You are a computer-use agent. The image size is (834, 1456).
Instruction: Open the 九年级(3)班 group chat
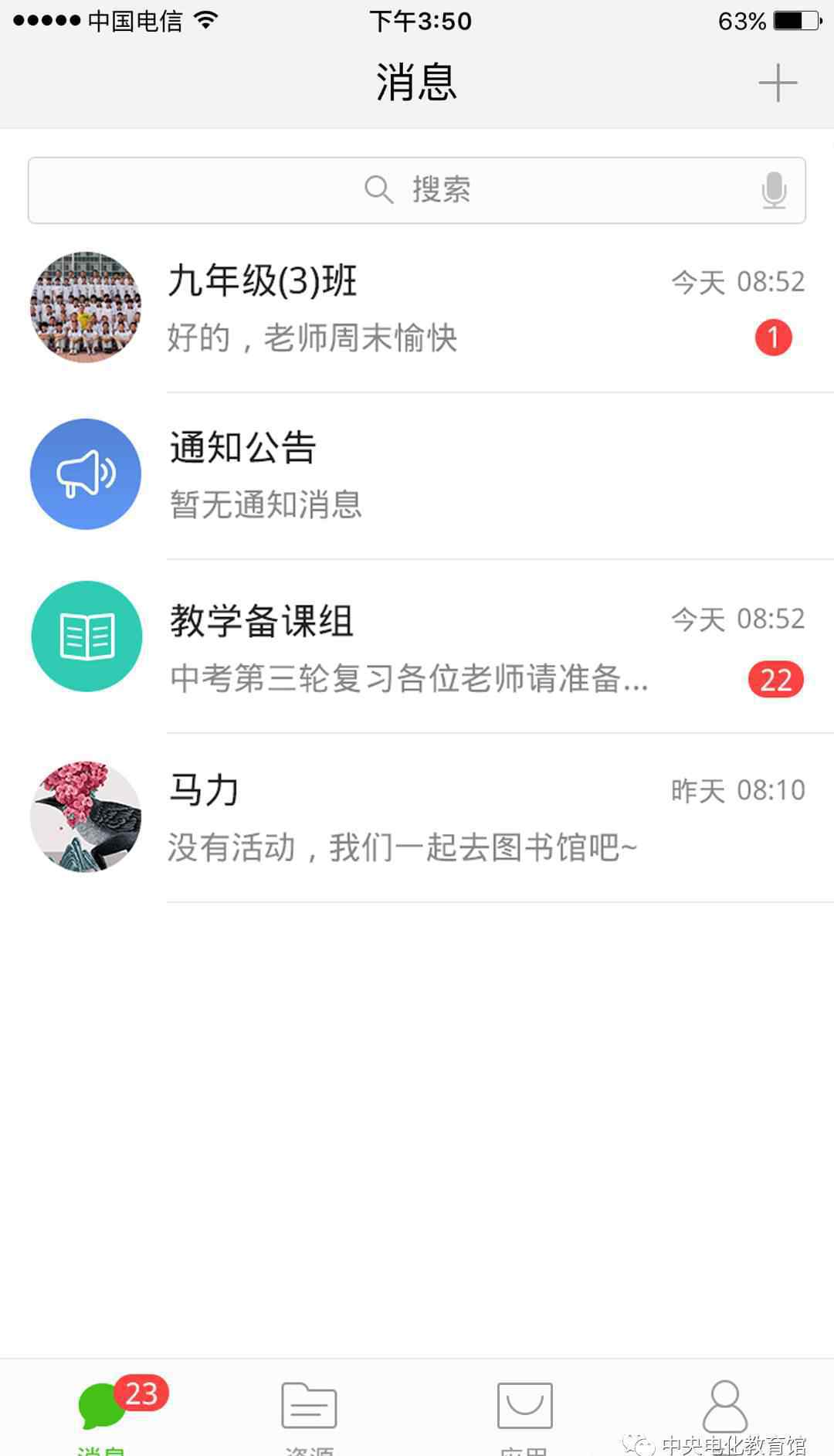point(417,308)
